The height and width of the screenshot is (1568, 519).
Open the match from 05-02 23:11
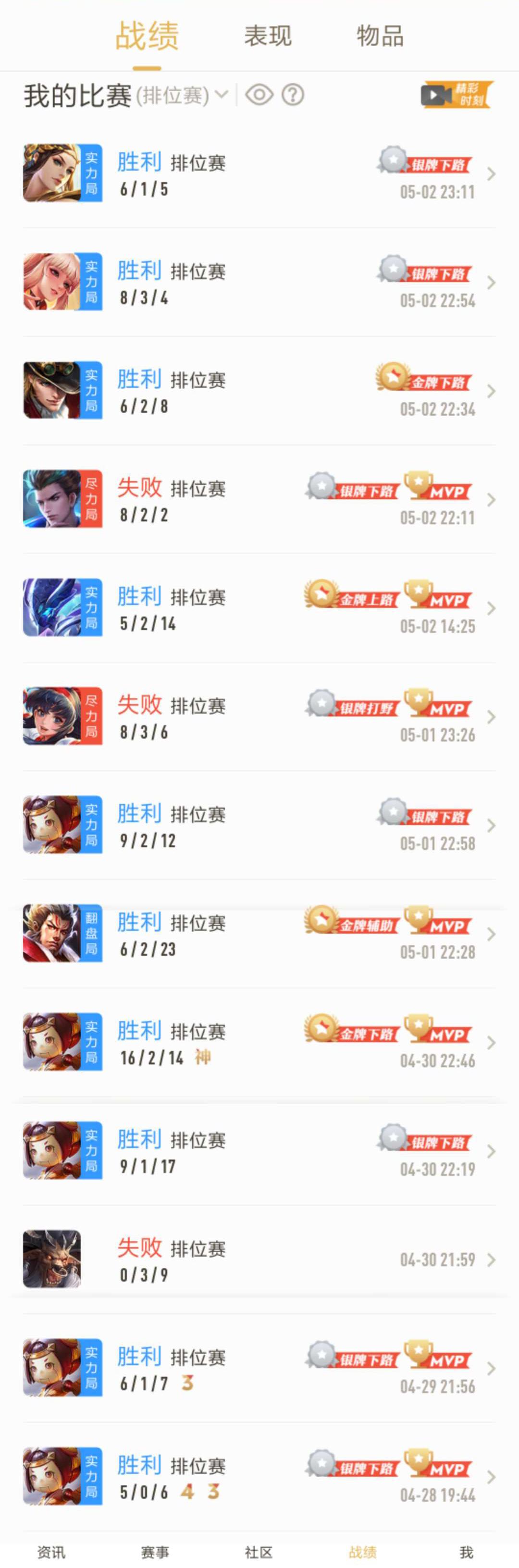point(259,174)
